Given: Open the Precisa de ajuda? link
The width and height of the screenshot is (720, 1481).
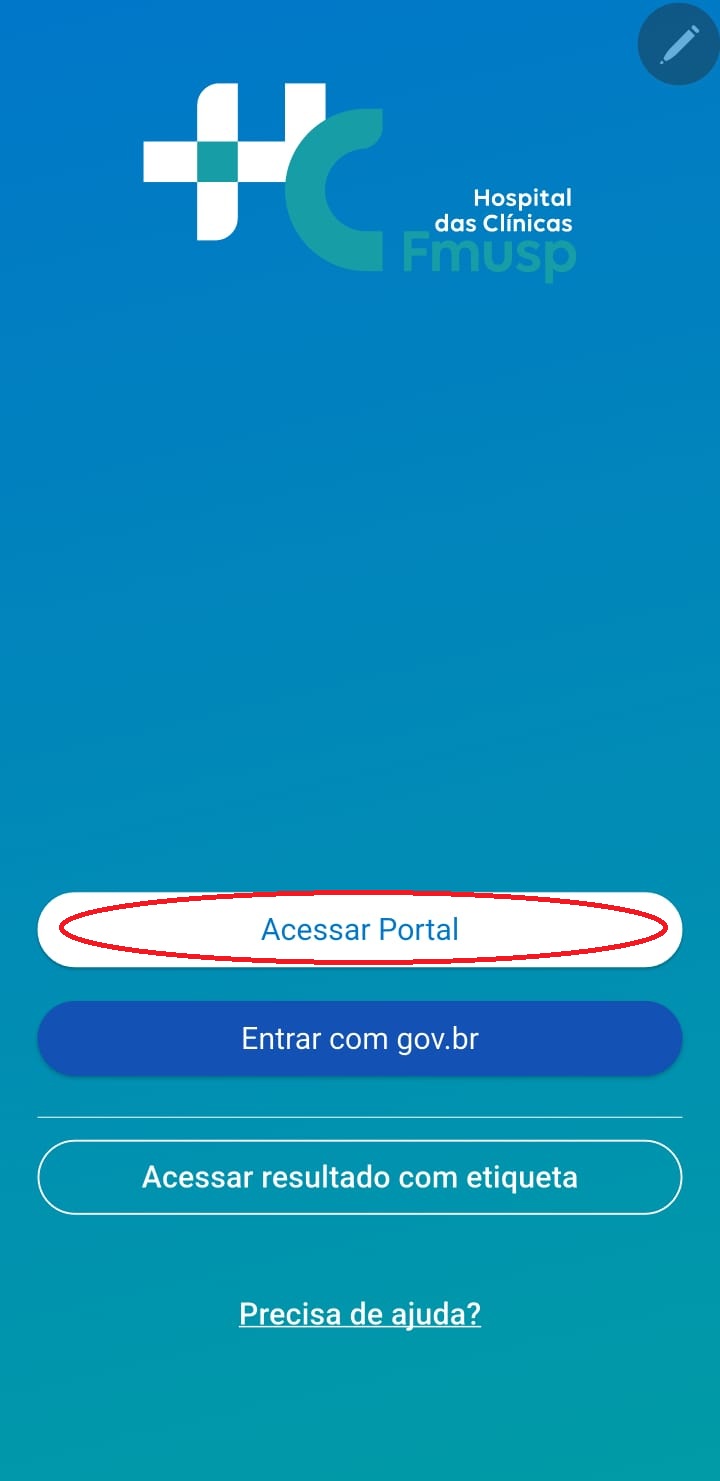Looking at the screenshot, I should pyautogui.click(x=360, y=1313).
